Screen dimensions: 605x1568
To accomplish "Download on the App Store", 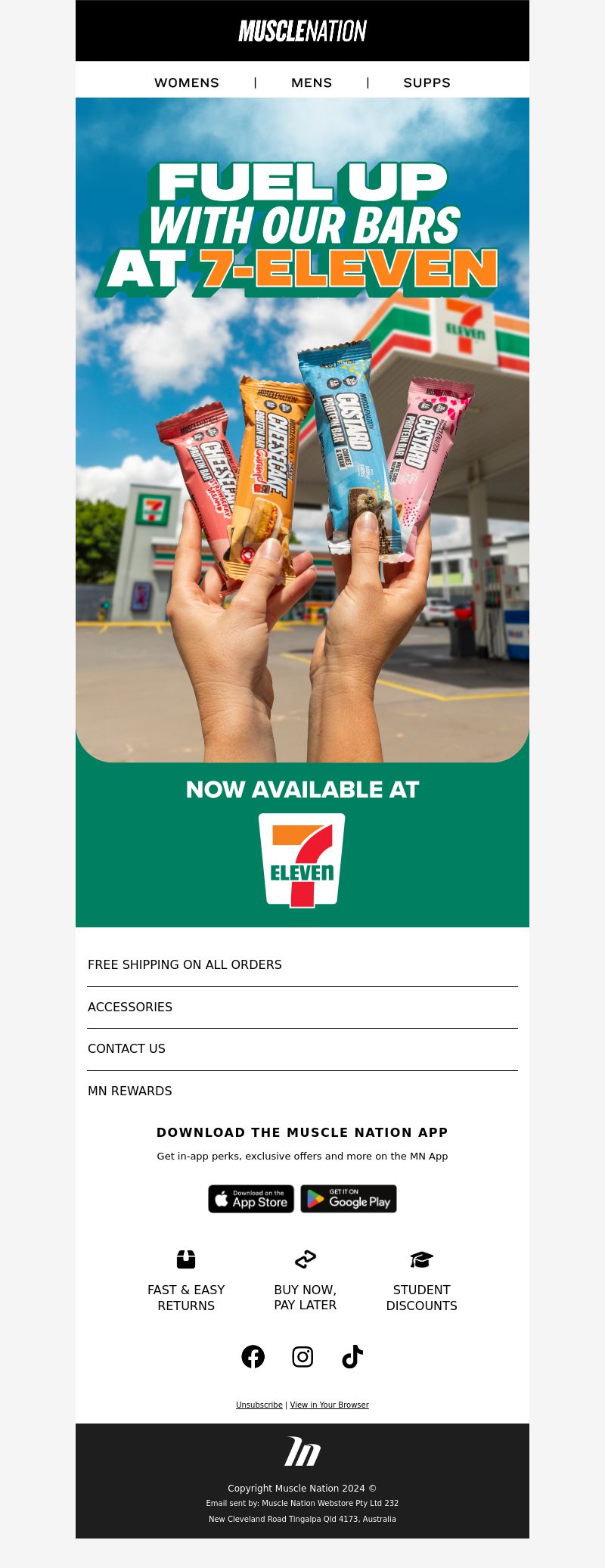I will click(x=251, y=1199).
